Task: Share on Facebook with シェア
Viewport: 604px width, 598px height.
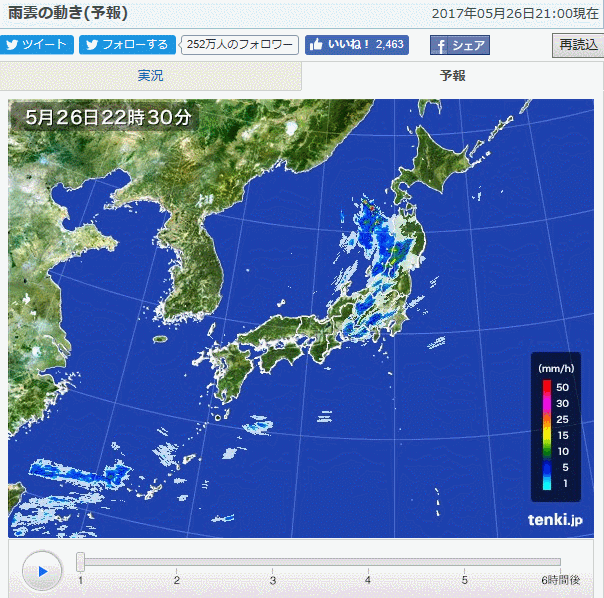Action: [x=459, y=45]
